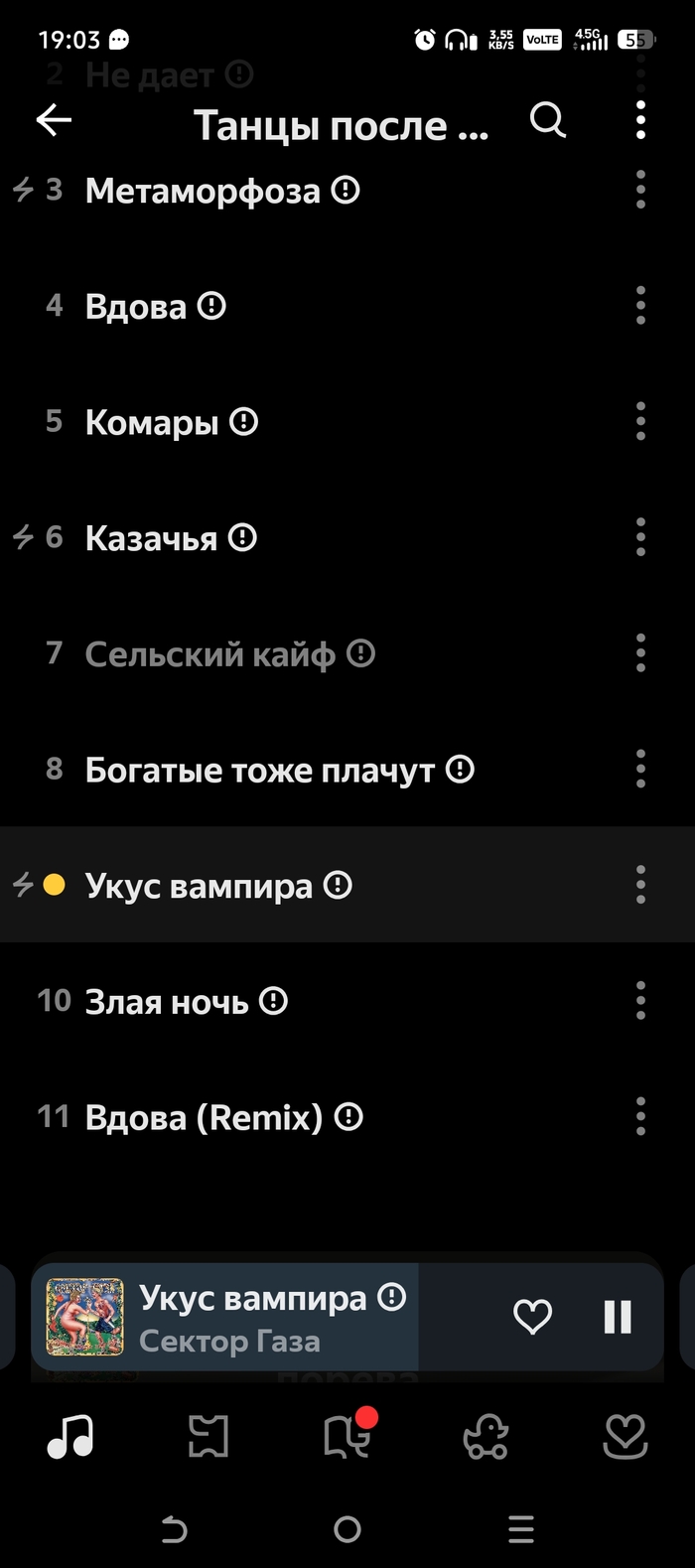Viewport: 695px width, 1568px height.
Task: Open options for track Вдова
Action: (640, 306)
